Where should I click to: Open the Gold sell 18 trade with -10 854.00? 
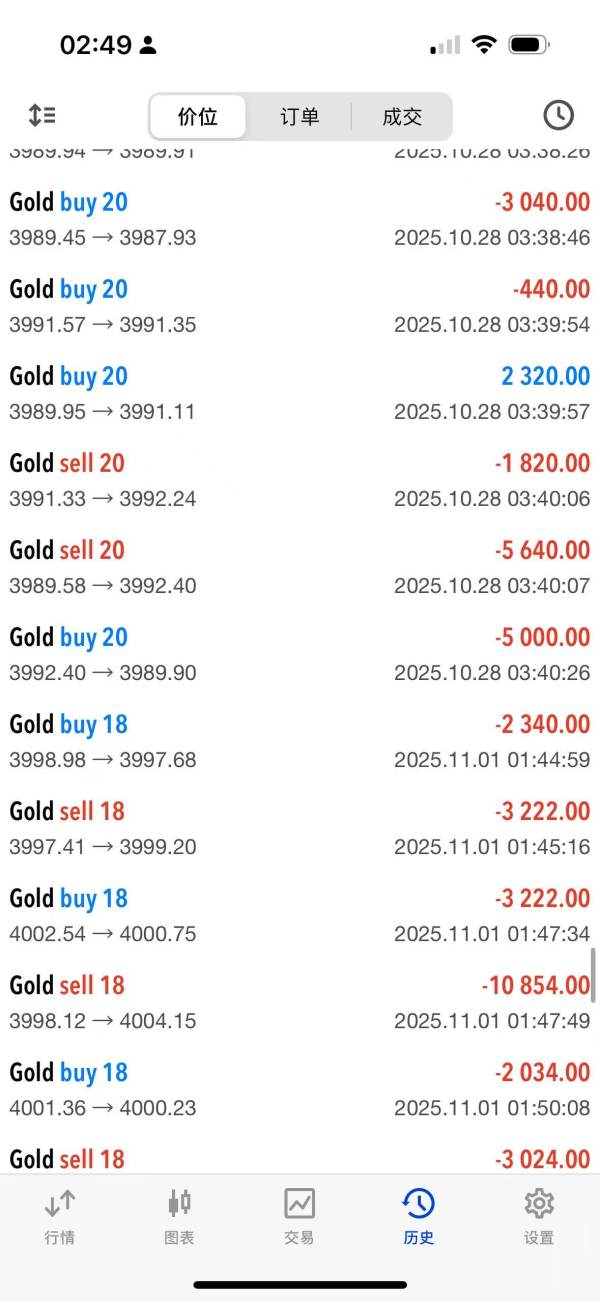point(300,1002)
